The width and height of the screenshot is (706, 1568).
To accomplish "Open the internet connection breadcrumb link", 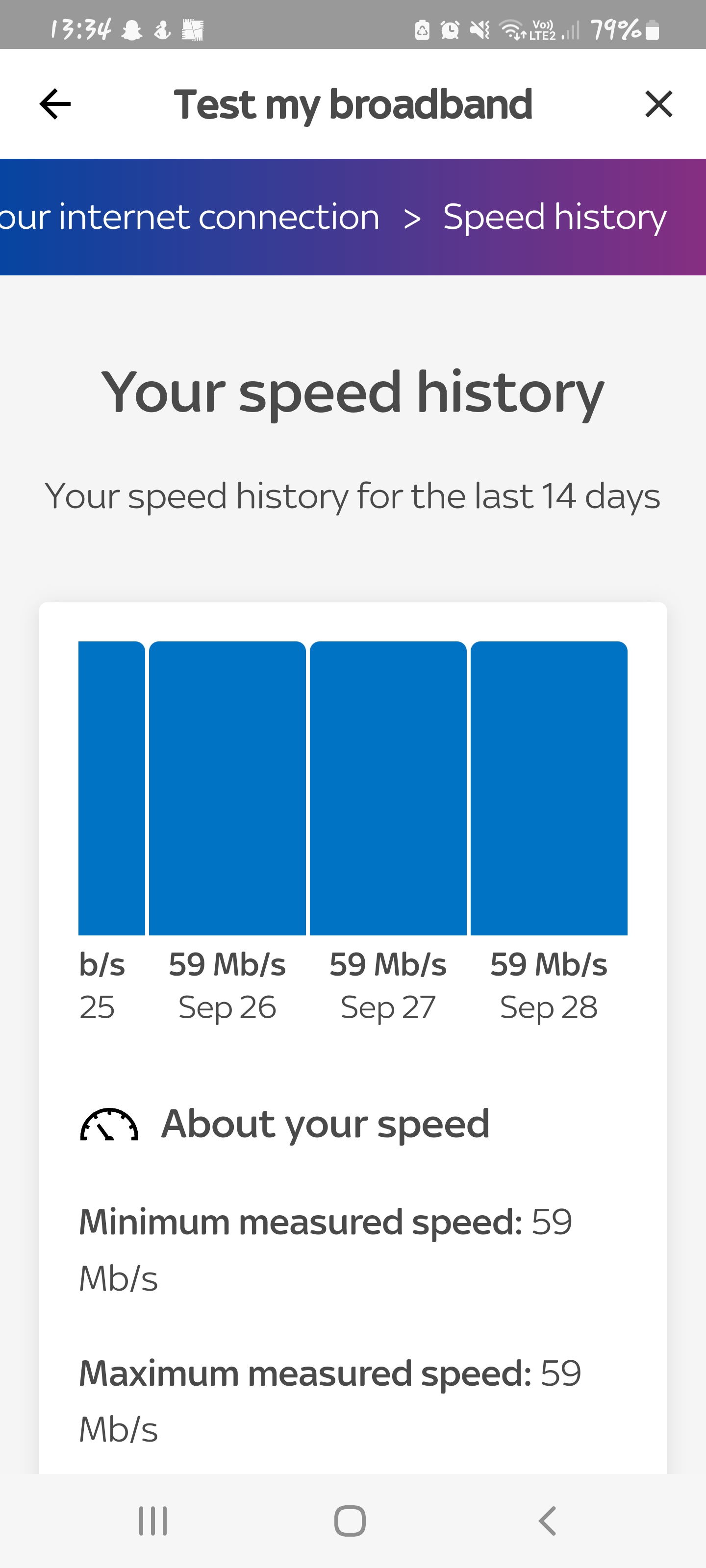I will coord(189,217).
